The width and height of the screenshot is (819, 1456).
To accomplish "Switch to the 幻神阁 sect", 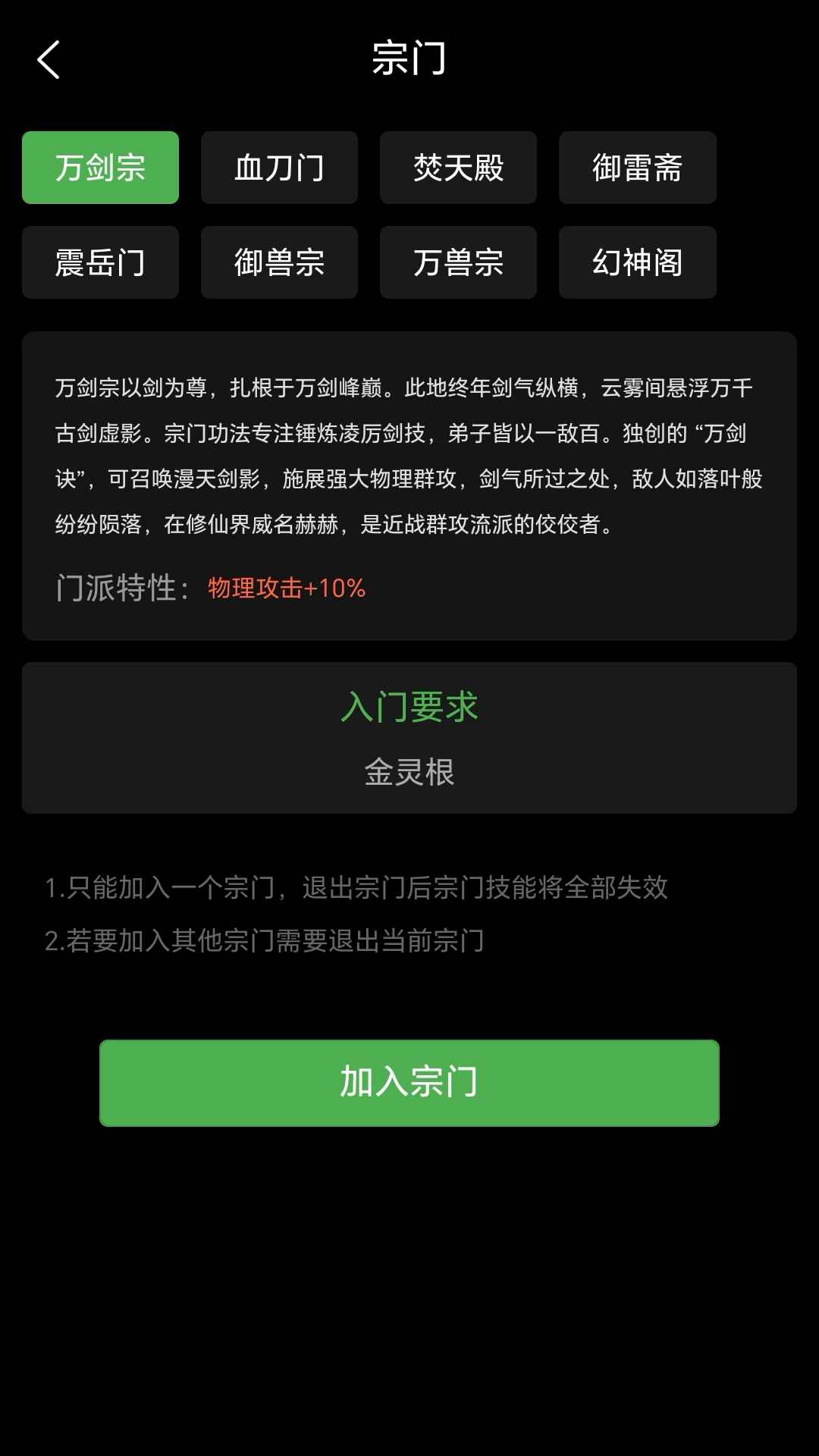I will [x=637, y=262].
